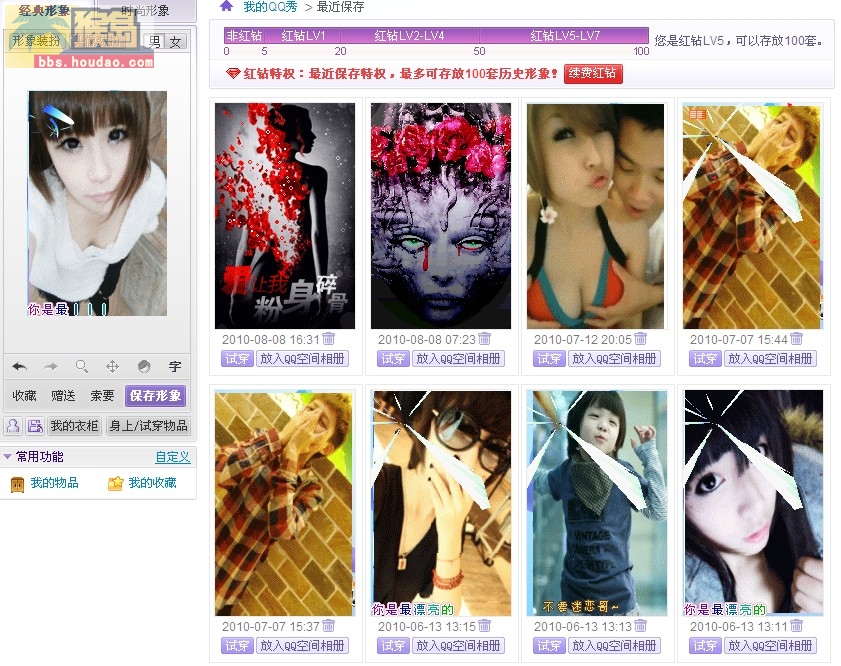Tap the 续费红钻 button

pos(593,73)
